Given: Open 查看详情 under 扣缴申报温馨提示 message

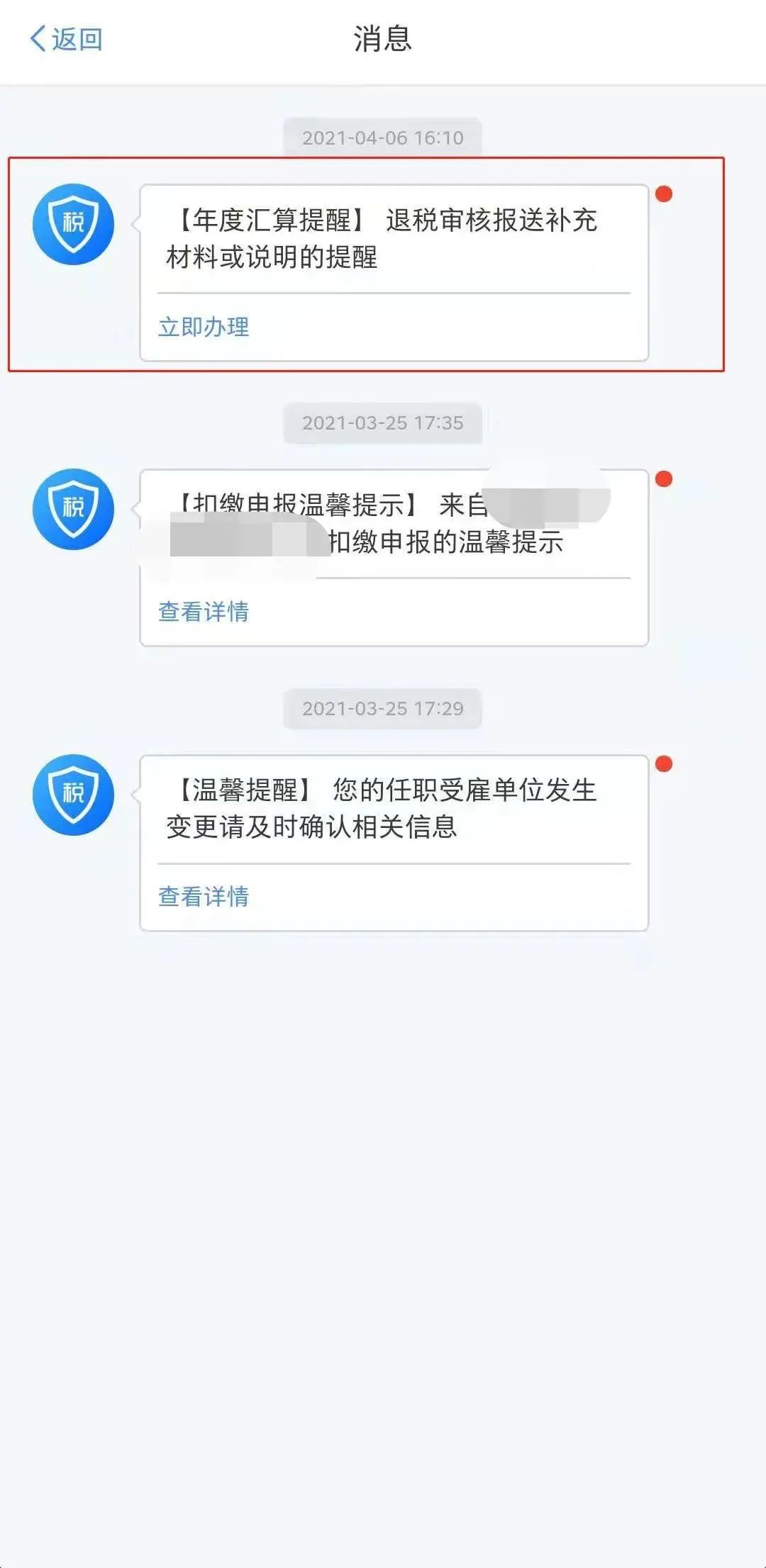Looking at the screenshot, I should [204, 612].
